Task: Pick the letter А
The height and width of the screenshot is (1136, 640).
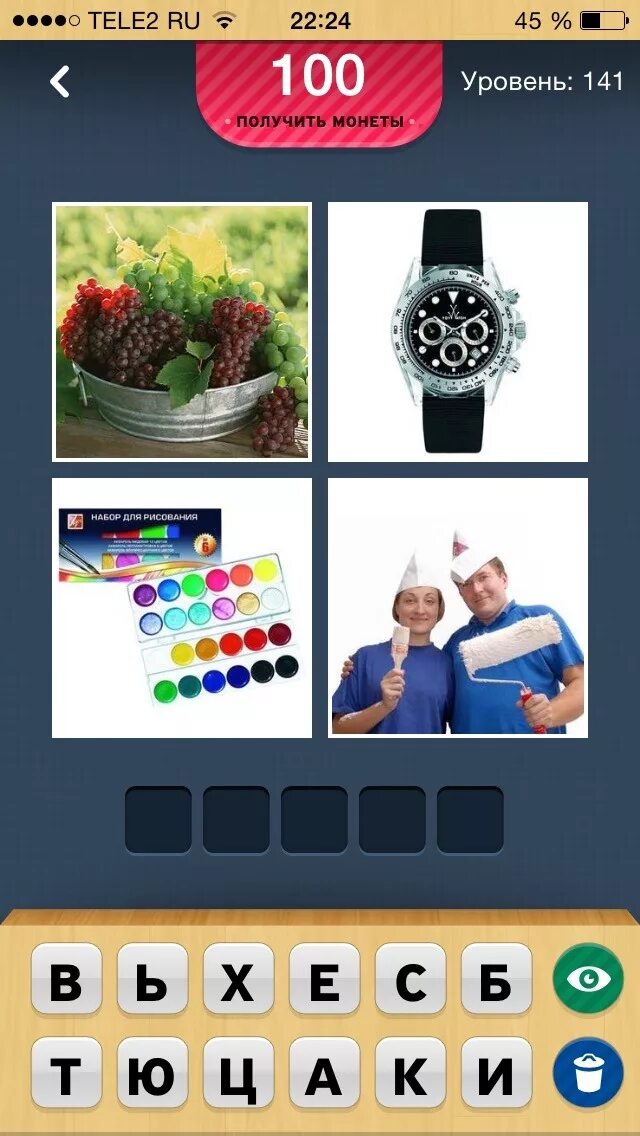Action: click(324, 1075)
